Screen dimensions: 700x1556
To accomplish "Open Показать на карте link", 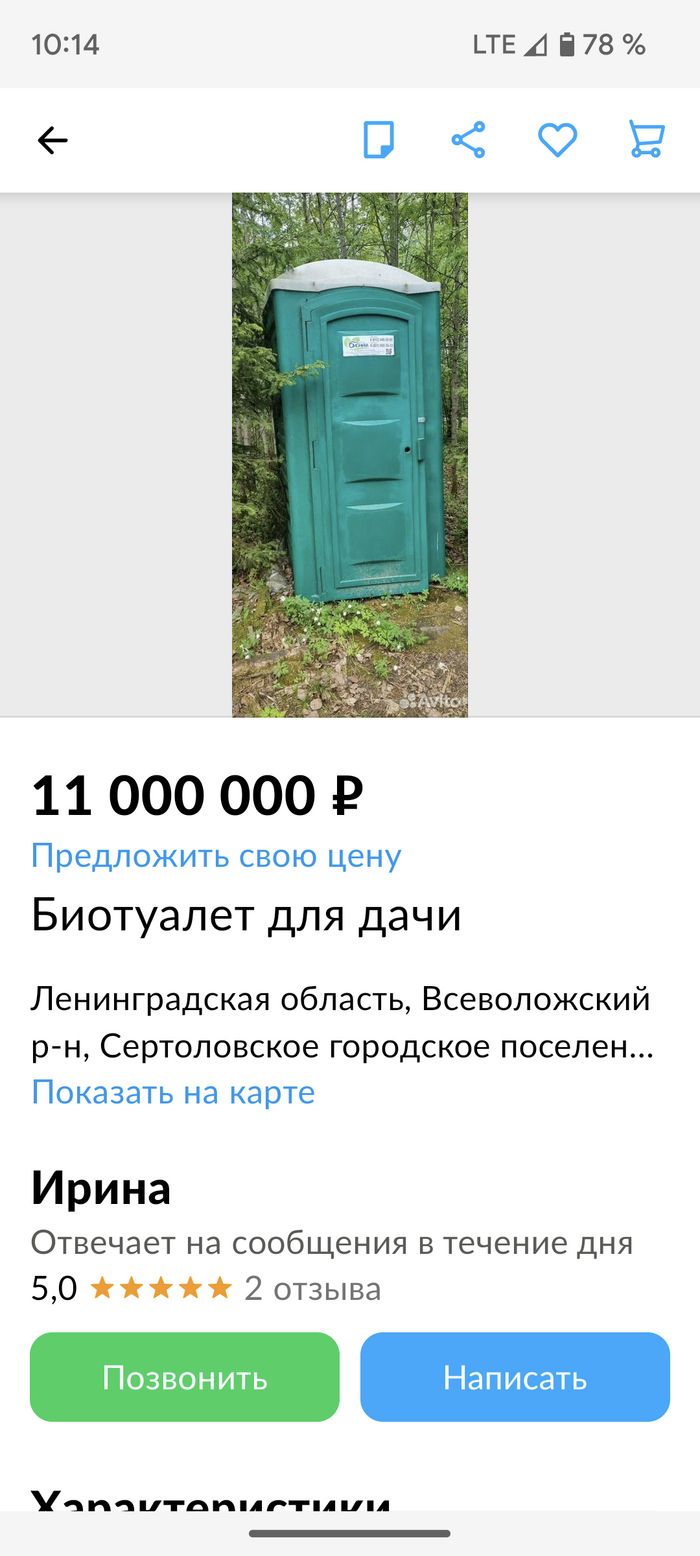I will coord(173,1092).
